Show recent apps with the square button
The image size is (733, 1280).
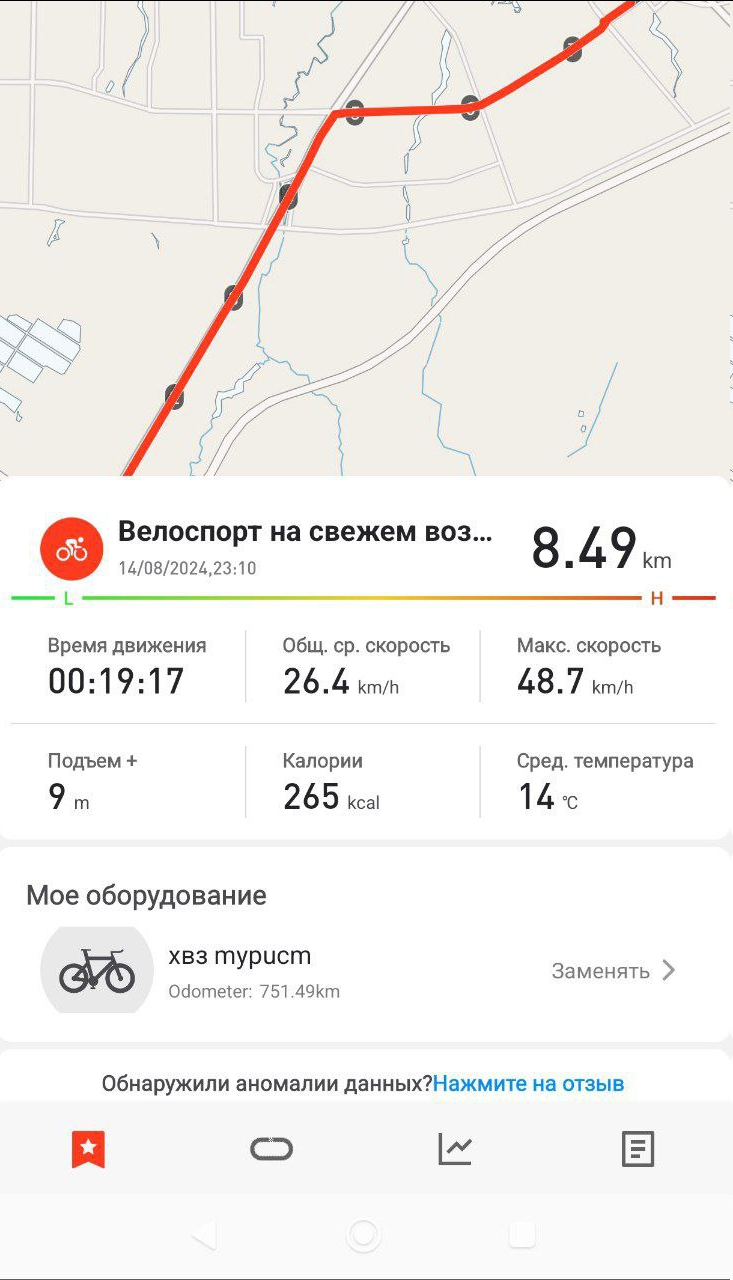tap(522, 1236)
